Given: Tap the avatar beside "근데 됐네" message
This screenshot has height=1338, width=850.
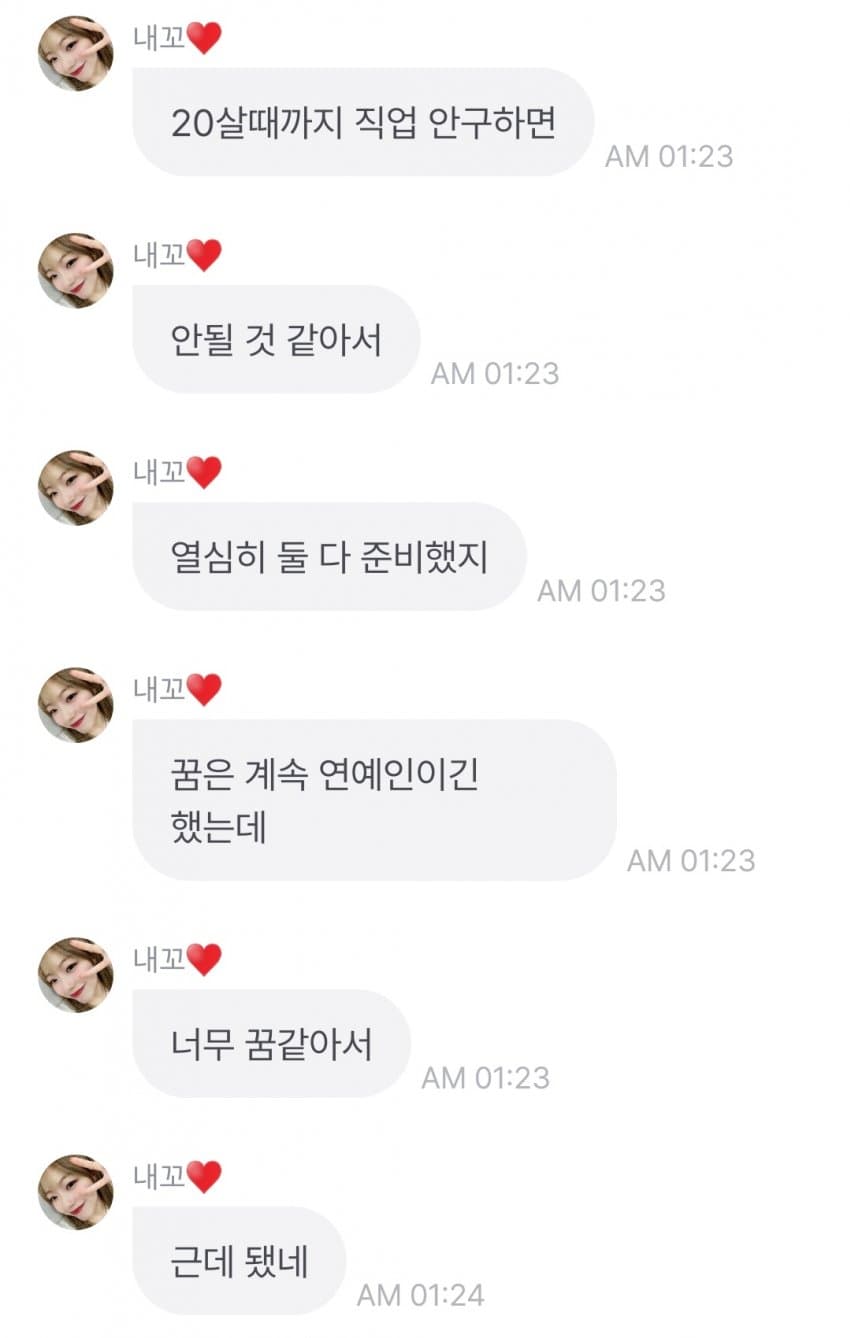Looking at the screenshot, I should coord(75,1192).
